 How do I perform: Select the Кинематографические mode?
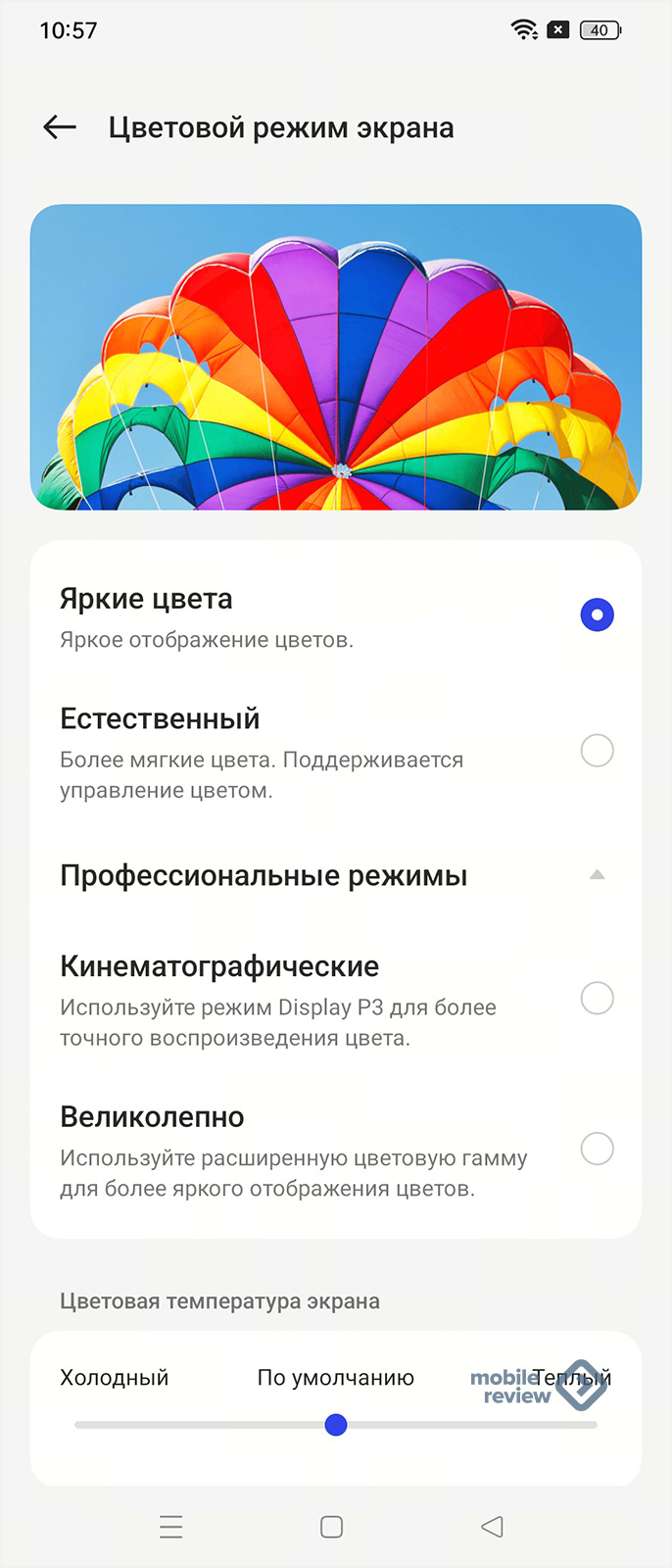pos(597,999)
